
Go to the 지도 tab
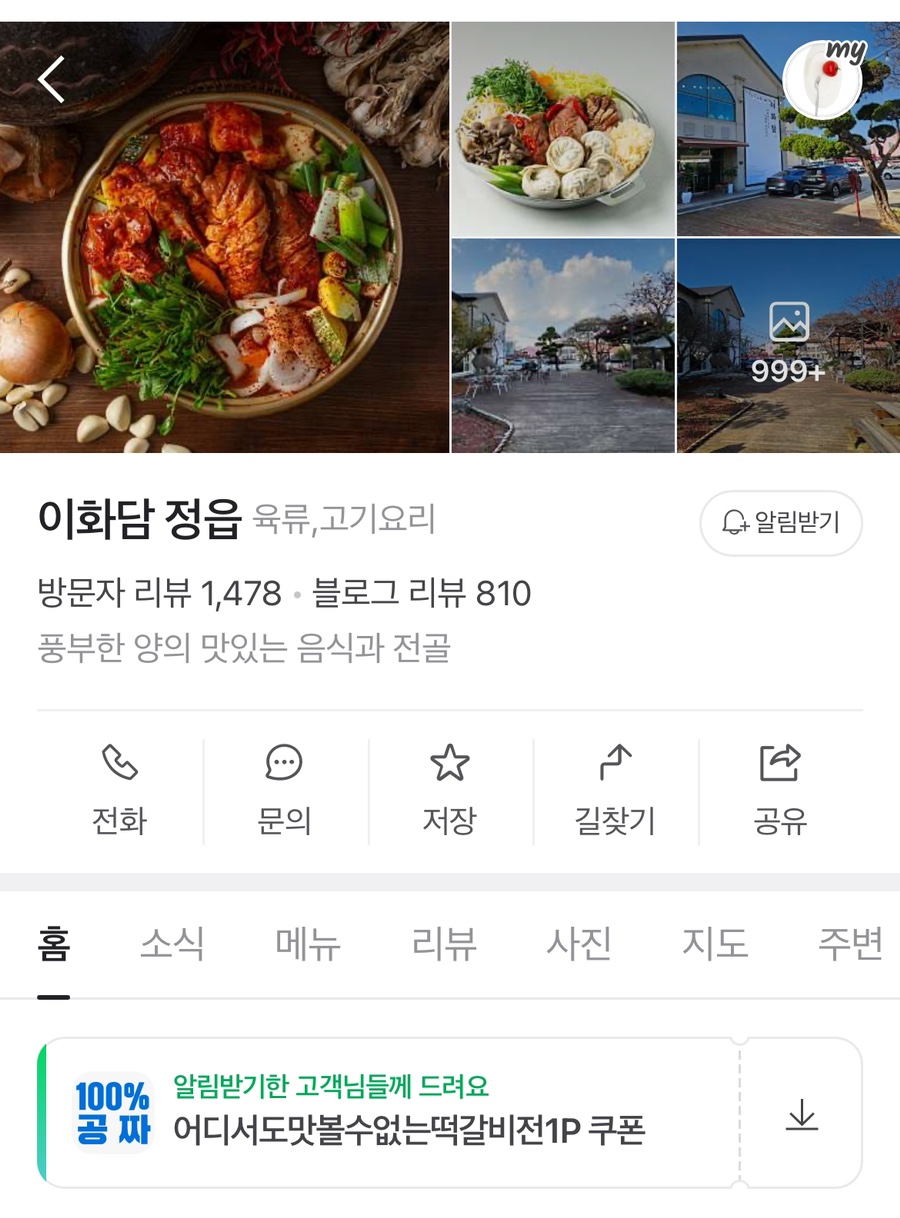[715, 944]
